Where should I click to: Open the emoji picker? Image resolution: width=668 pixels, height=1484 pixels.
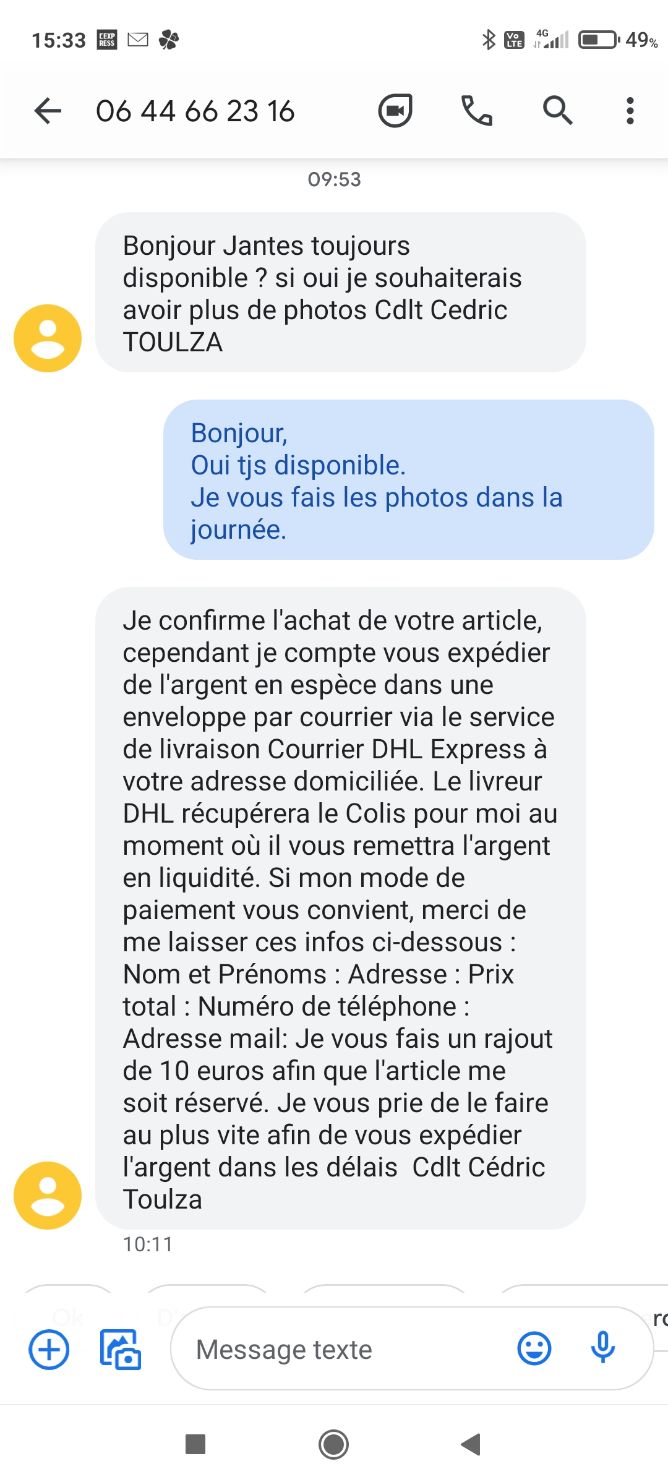[x=534, y=1349]
